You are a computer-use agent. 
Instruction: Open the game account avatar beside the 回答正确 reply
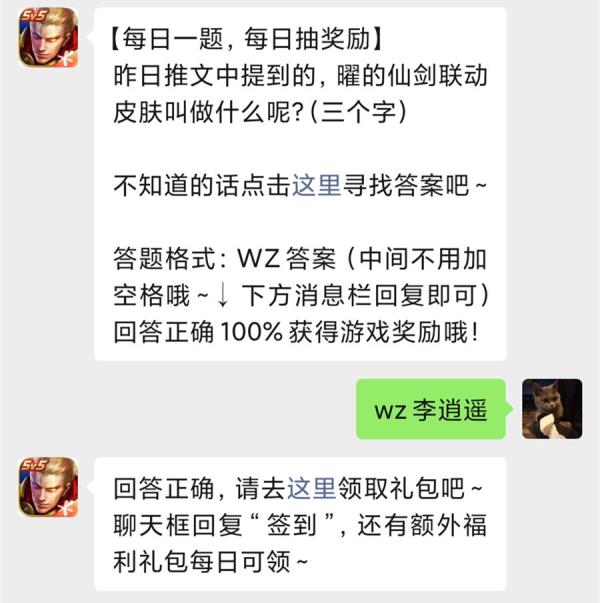(x=47, y=486)
